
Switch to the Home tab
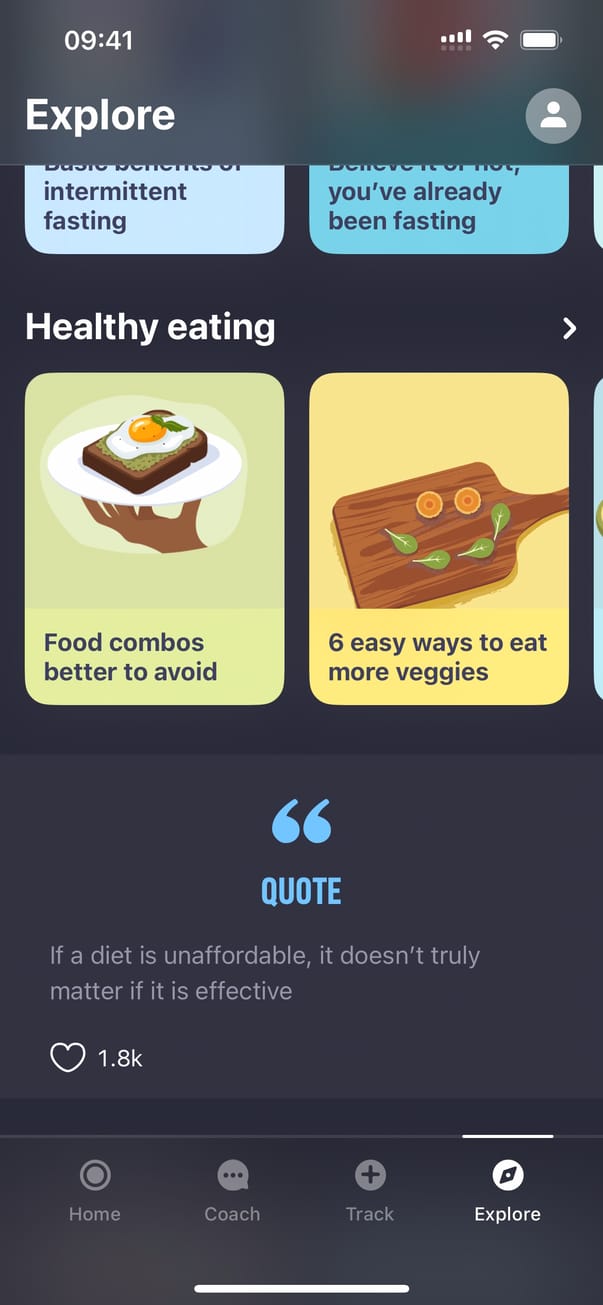point(95,1192)
